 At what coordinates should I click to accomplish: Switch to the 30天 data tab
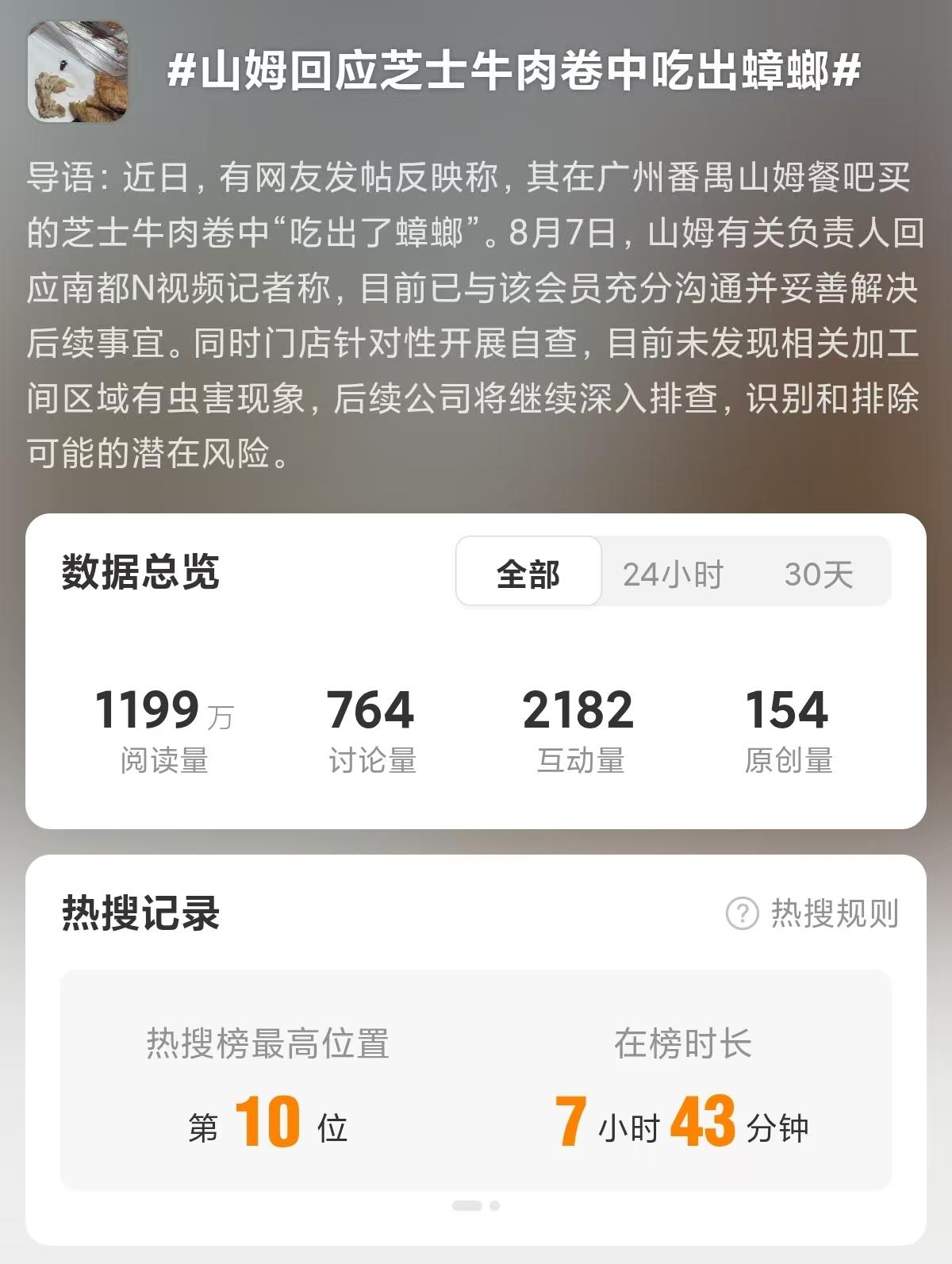click(818, 574)
